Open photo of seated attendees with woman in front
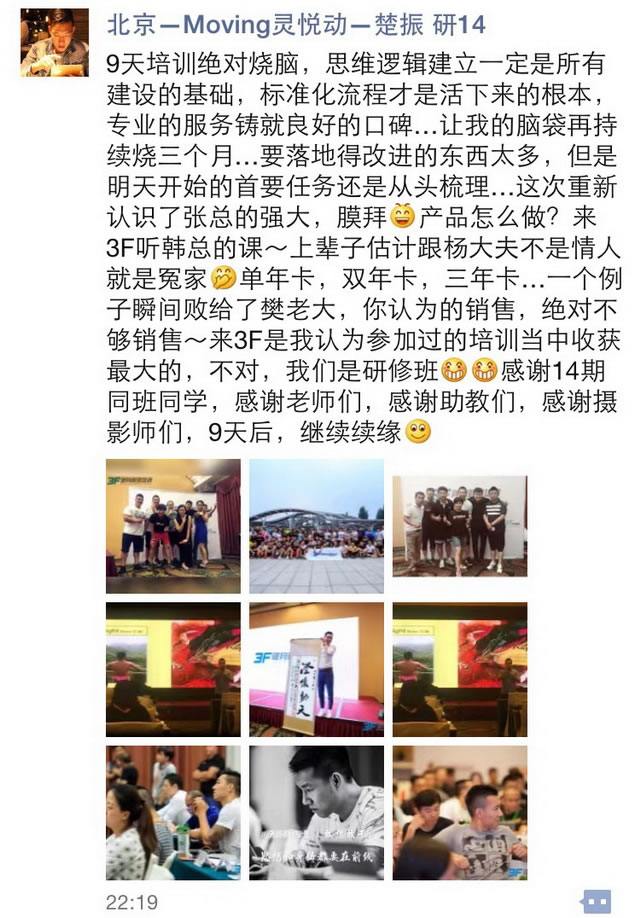Screen dimensions: 640x918 click(x=174, y=812)
